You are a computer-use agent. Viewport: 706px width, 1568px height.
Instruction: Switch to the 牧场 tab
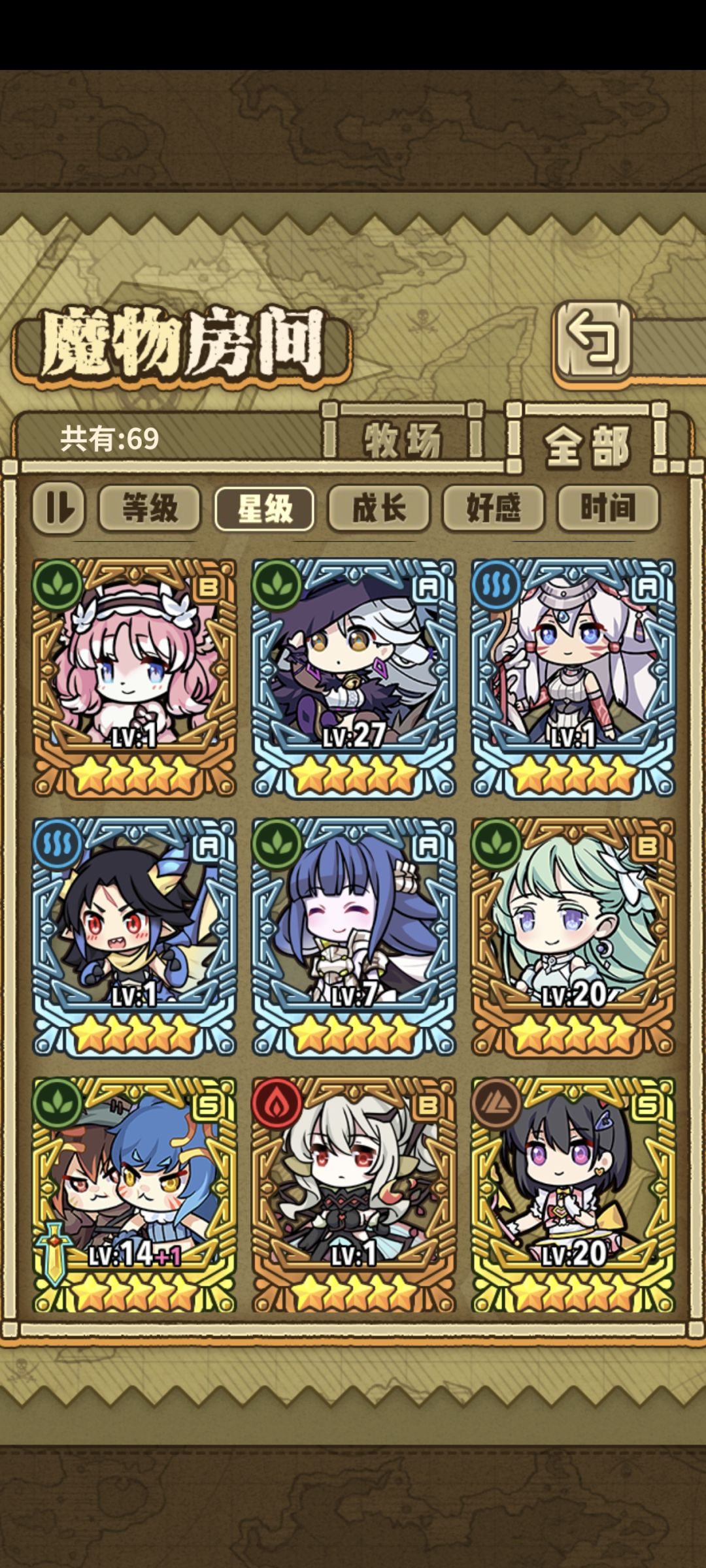coord(403,438)
